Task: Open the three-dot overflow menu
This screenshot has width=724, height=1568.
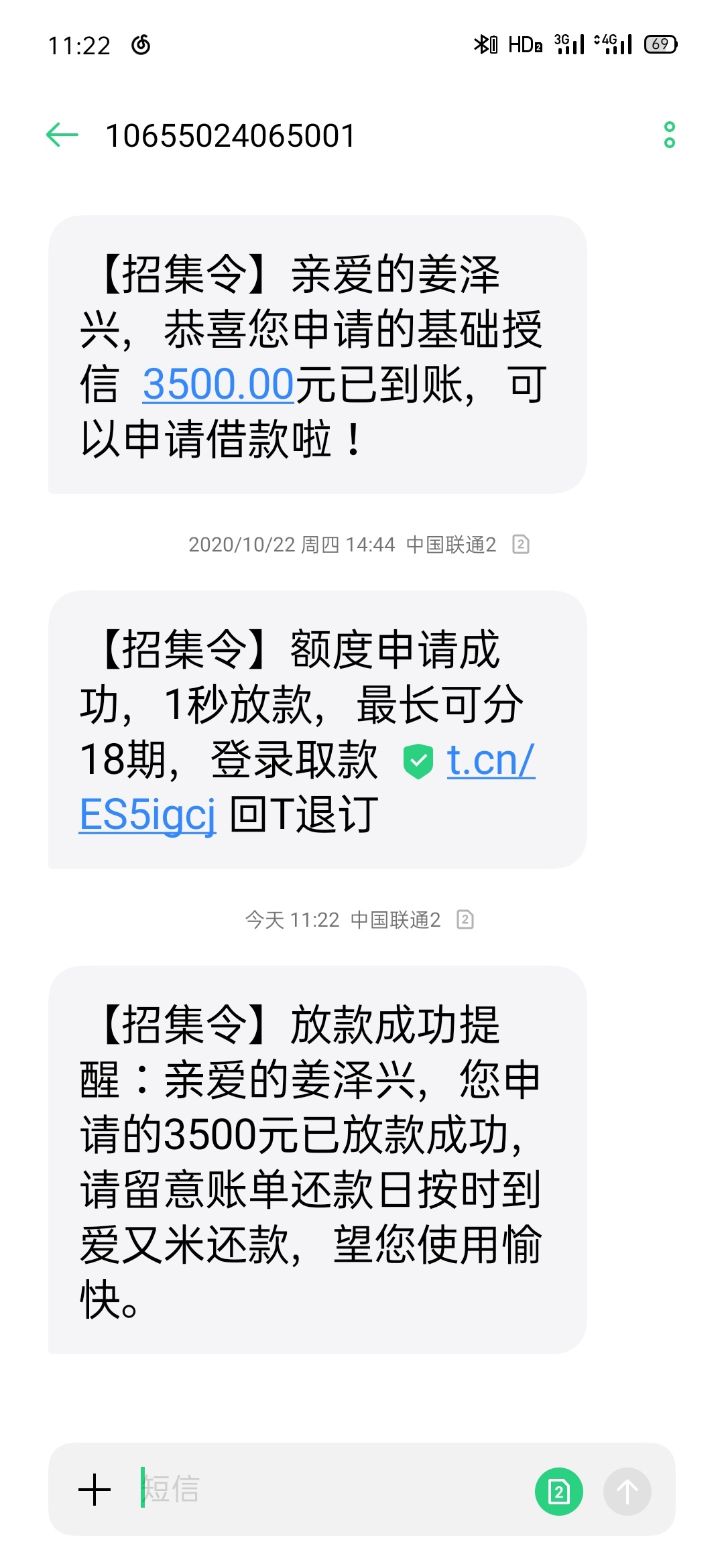Action: [669, 135]
